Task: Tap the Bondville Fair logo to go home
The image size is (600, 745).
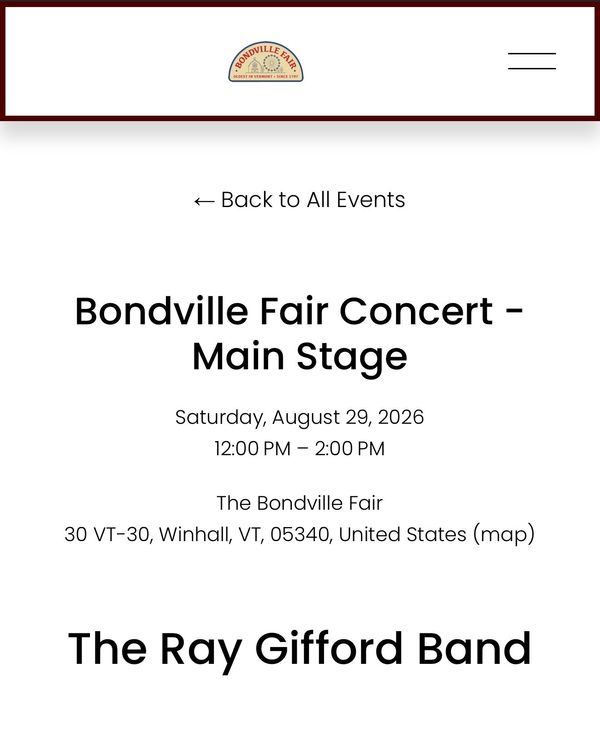Action: click(x=266, y=62)
